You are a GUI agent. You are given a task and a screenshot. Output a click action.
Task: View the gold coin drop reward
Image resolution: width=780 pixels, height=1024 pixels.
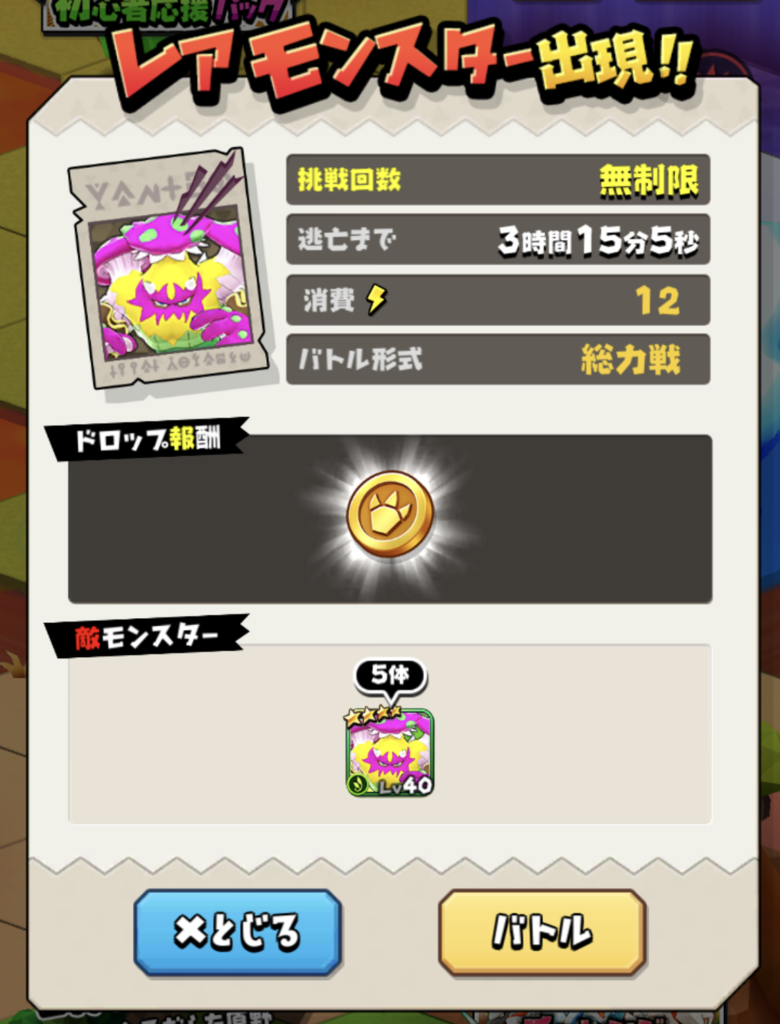pyautogui.click(x=390, y=514)
